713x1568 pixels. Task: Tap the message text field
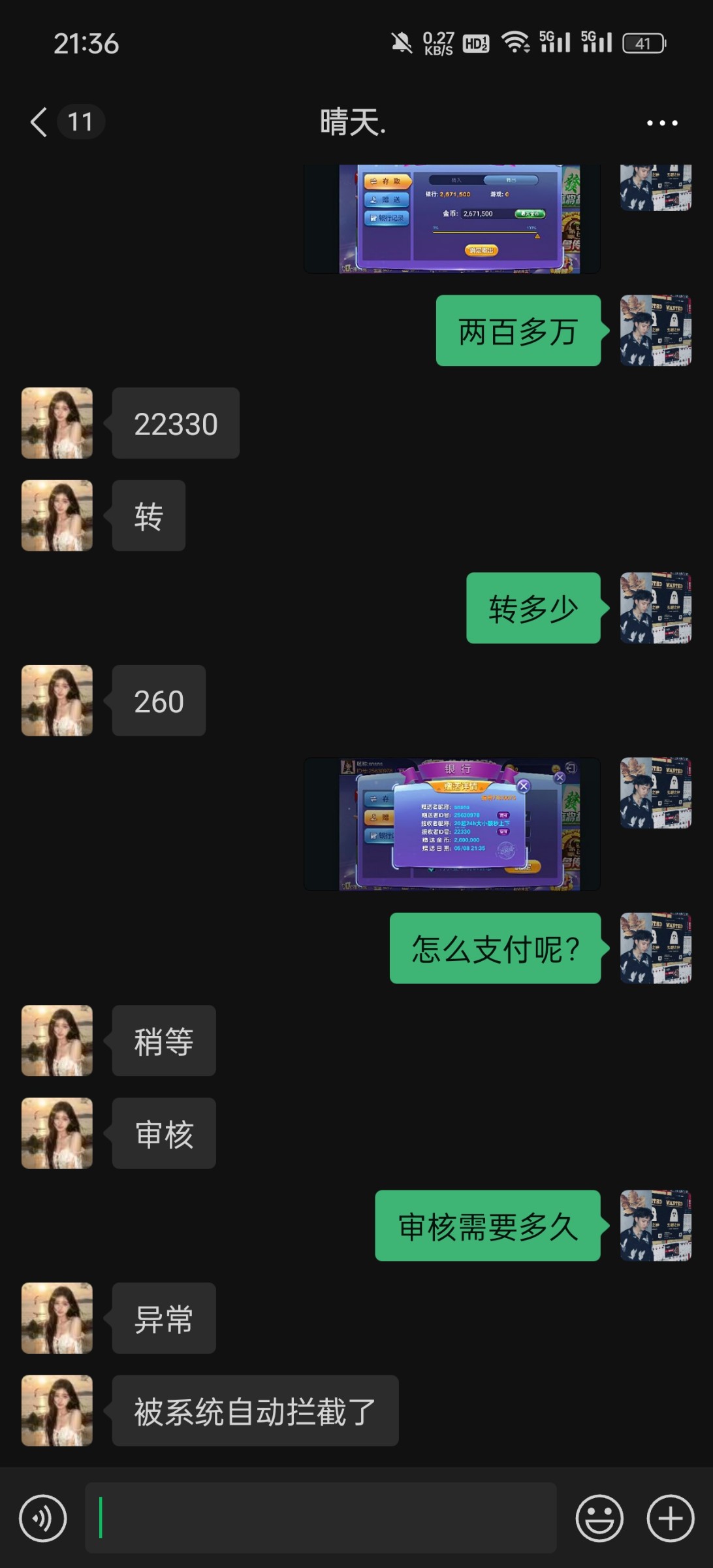pos(320,1518)
